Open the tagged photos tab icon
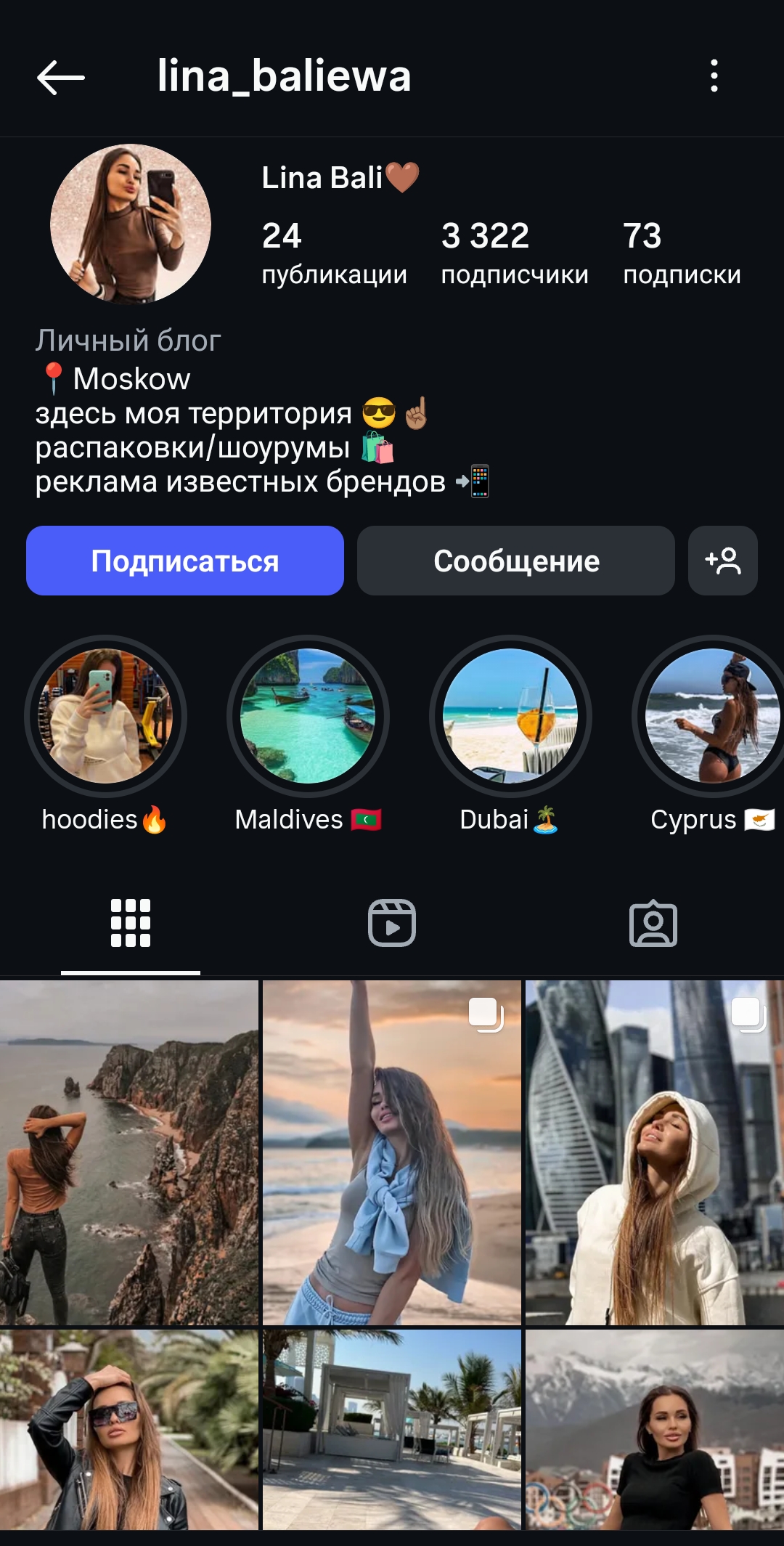 pyautogui.click(x=653, y=922)
